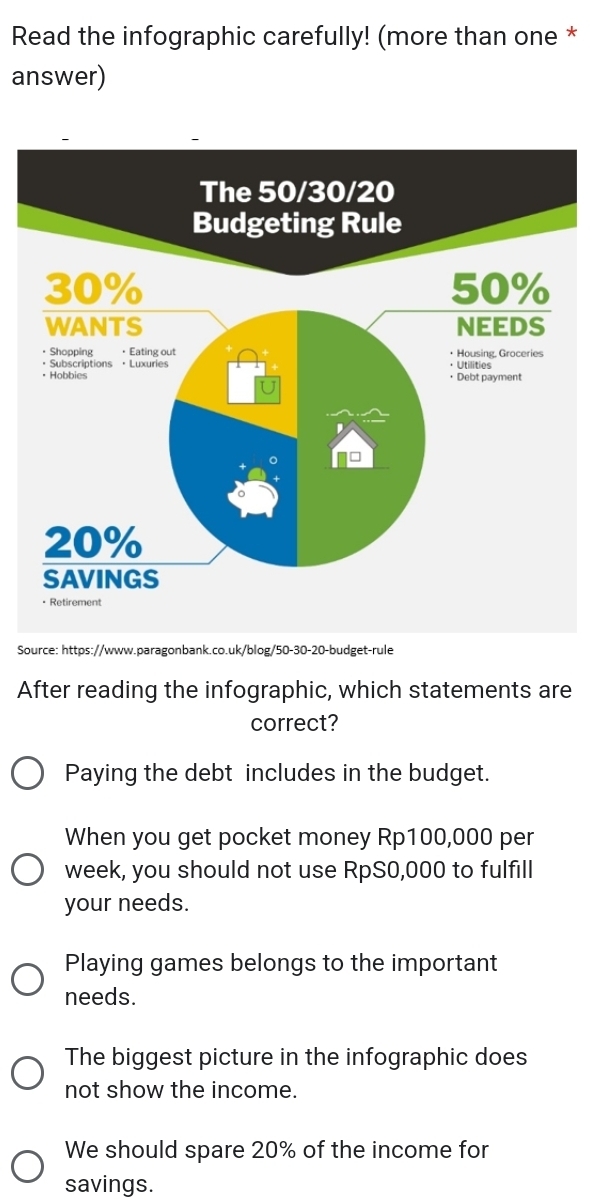Image resolution: width=605 pixels, height=1204 pixels.
Task: Mark 'The biggest picture does not show the income'
Action: 28,1073
